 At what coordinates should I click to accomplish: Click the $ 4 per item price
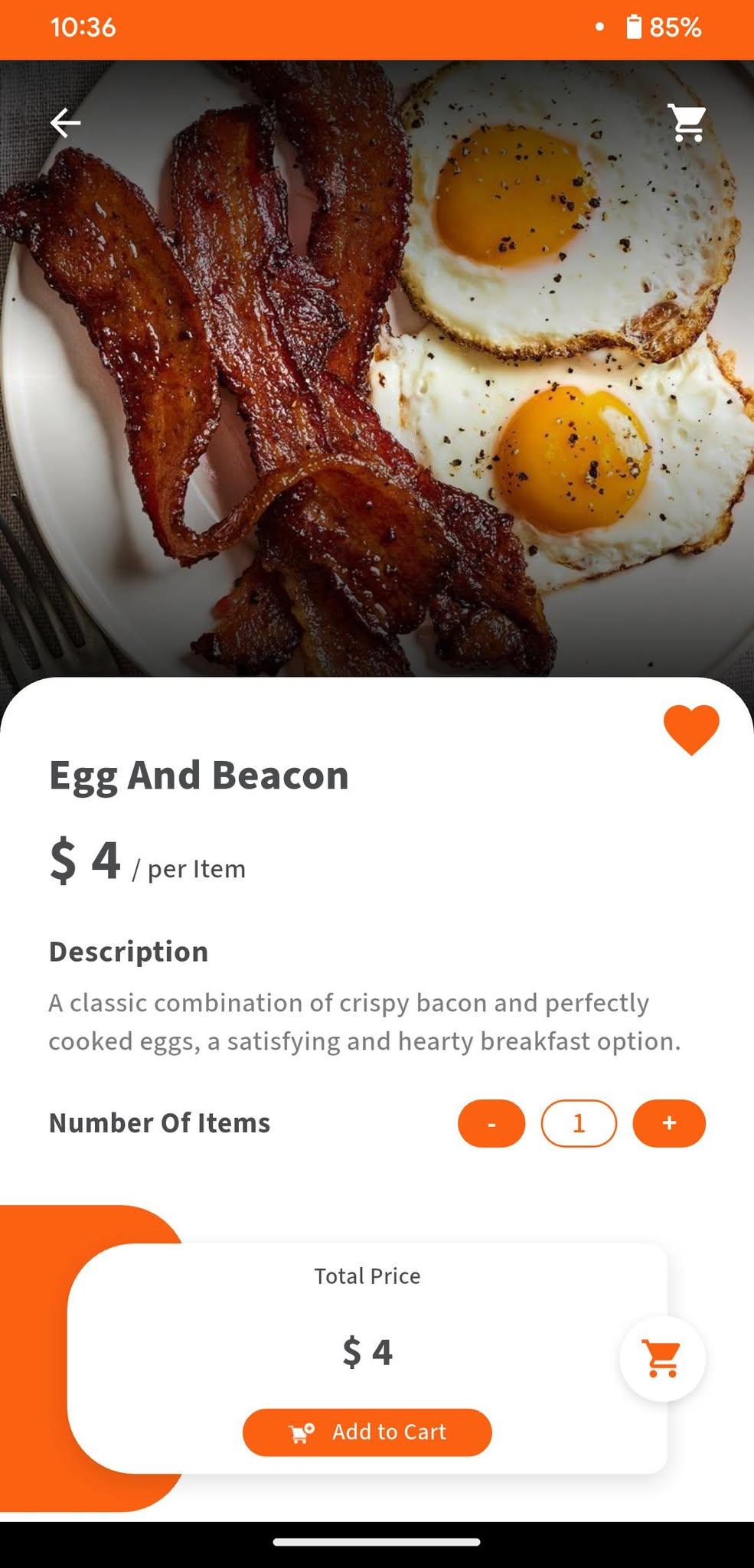pyautogui.click(x=145, y=865)
